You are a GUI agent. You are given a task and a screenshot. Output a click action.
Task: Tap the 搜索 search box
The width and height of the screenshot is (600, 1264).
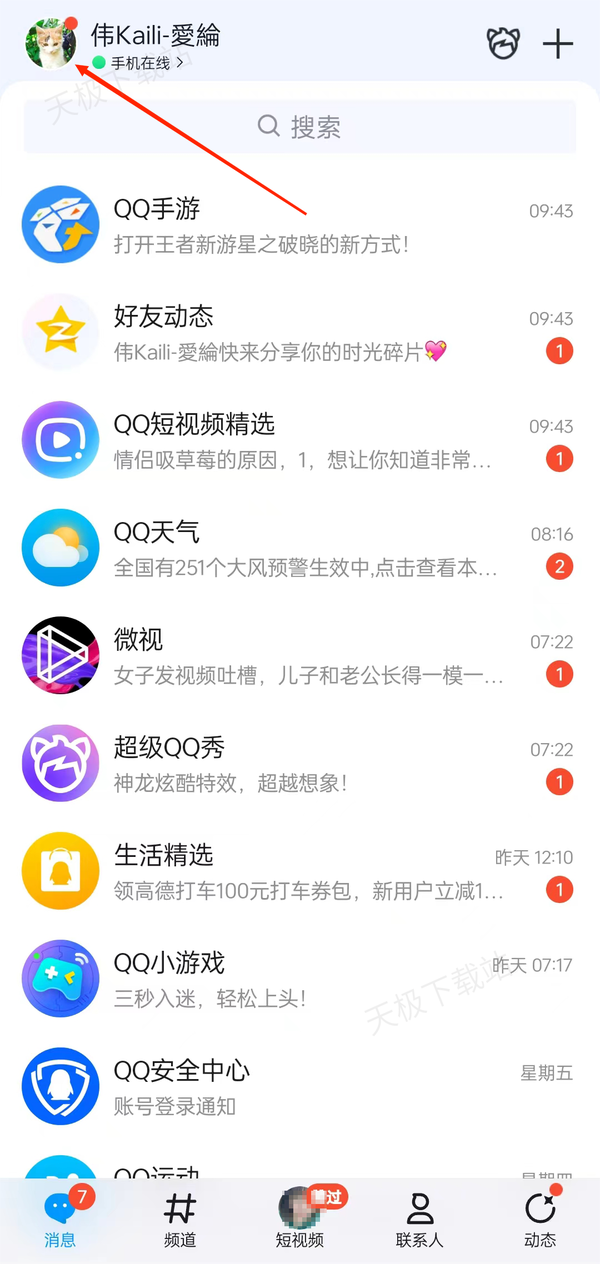(x=300, y=127)
